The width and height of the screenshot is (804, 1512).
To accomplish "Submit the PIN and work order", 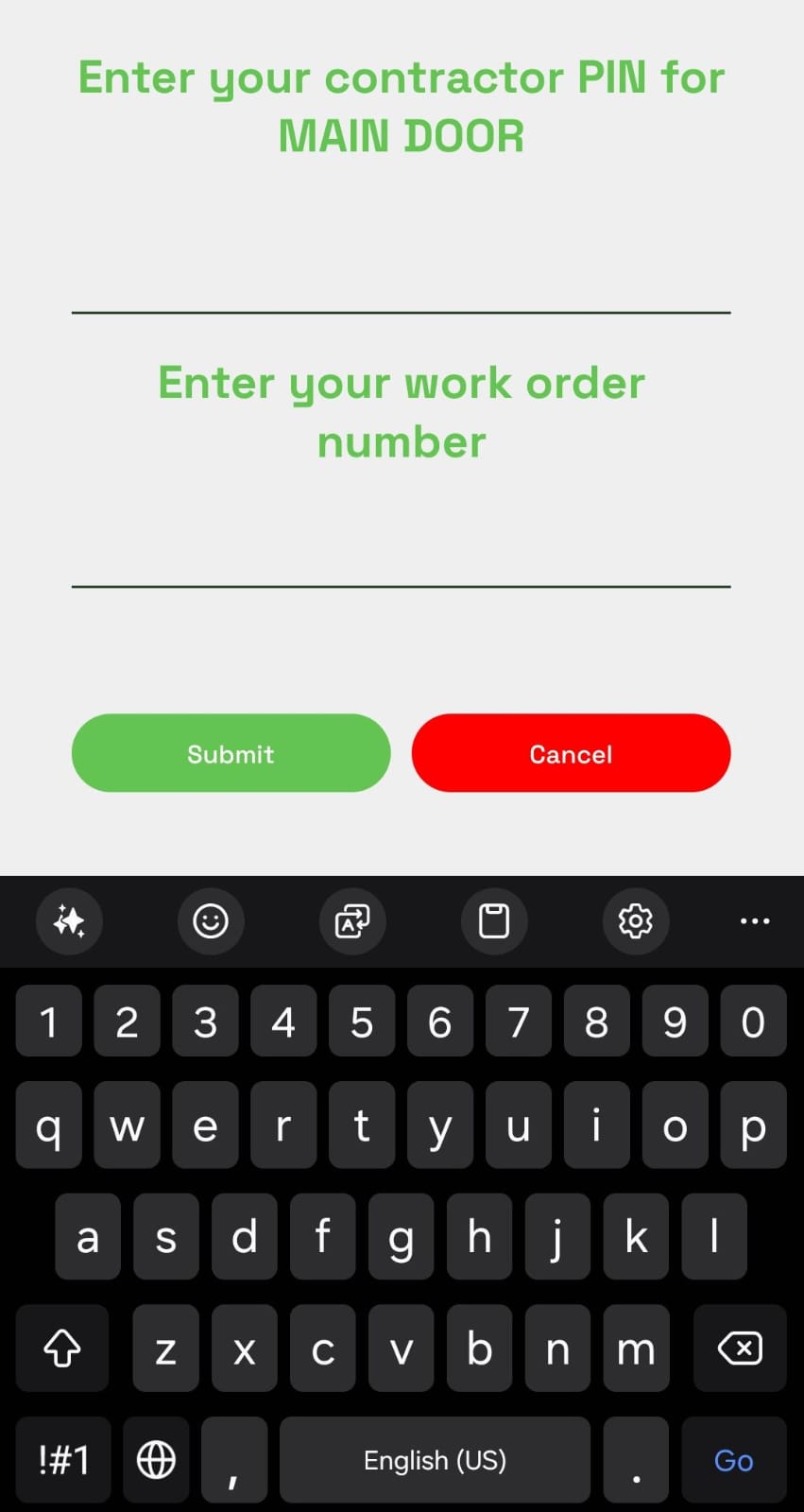I will (231, 753).
